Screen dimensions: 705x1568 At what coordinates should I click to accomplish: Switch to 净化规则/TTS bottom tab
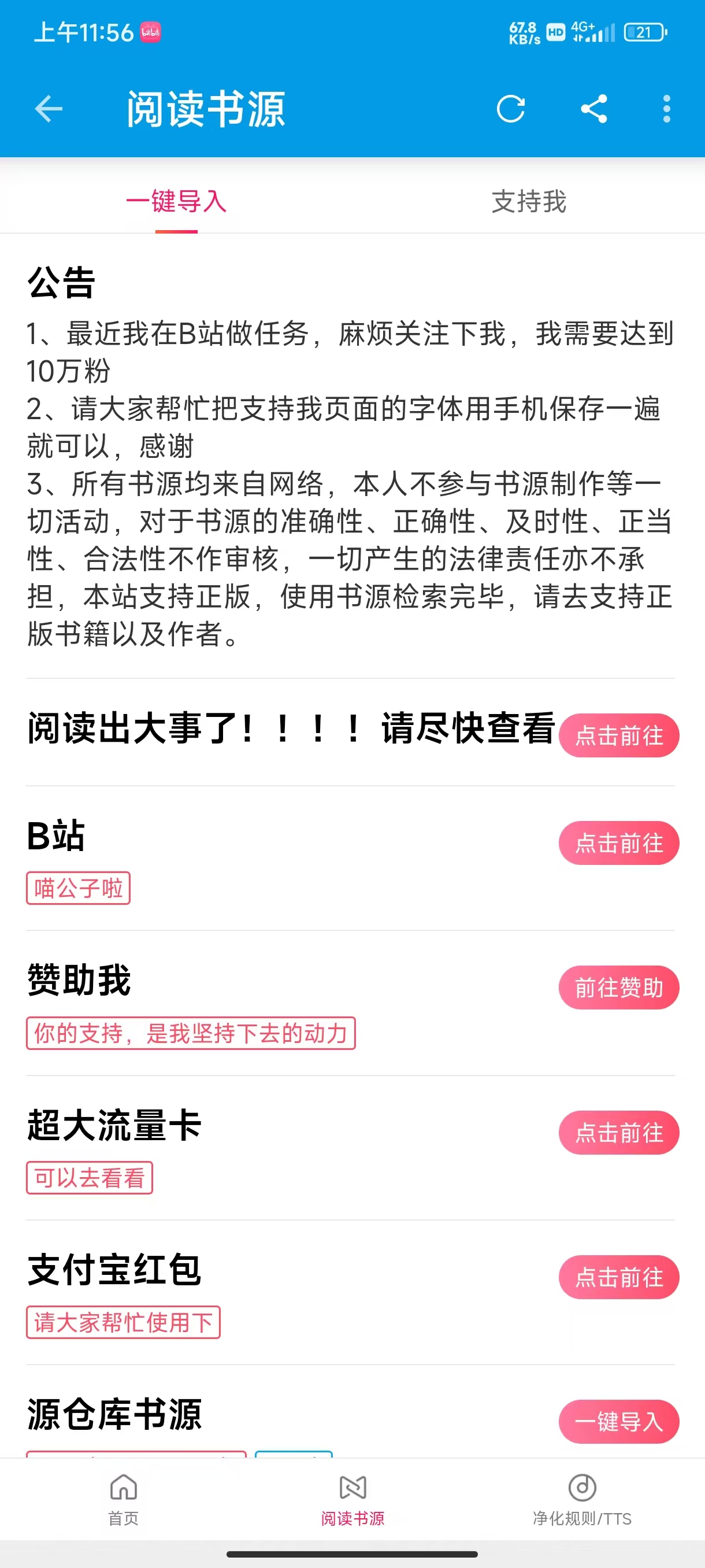582,1500
